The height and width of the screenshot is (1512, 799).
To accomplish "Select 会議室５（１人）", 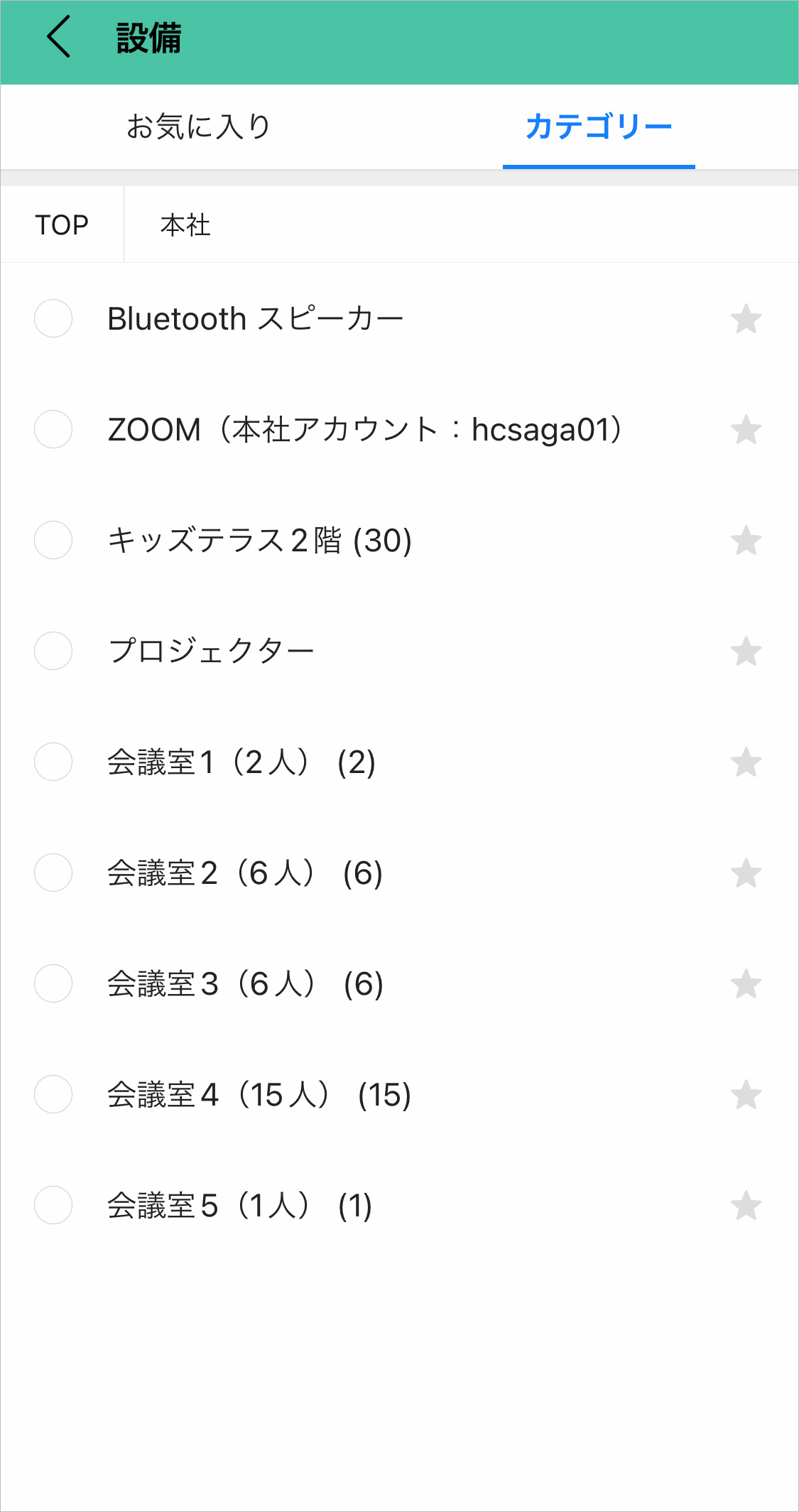I will click(53, 1205).
